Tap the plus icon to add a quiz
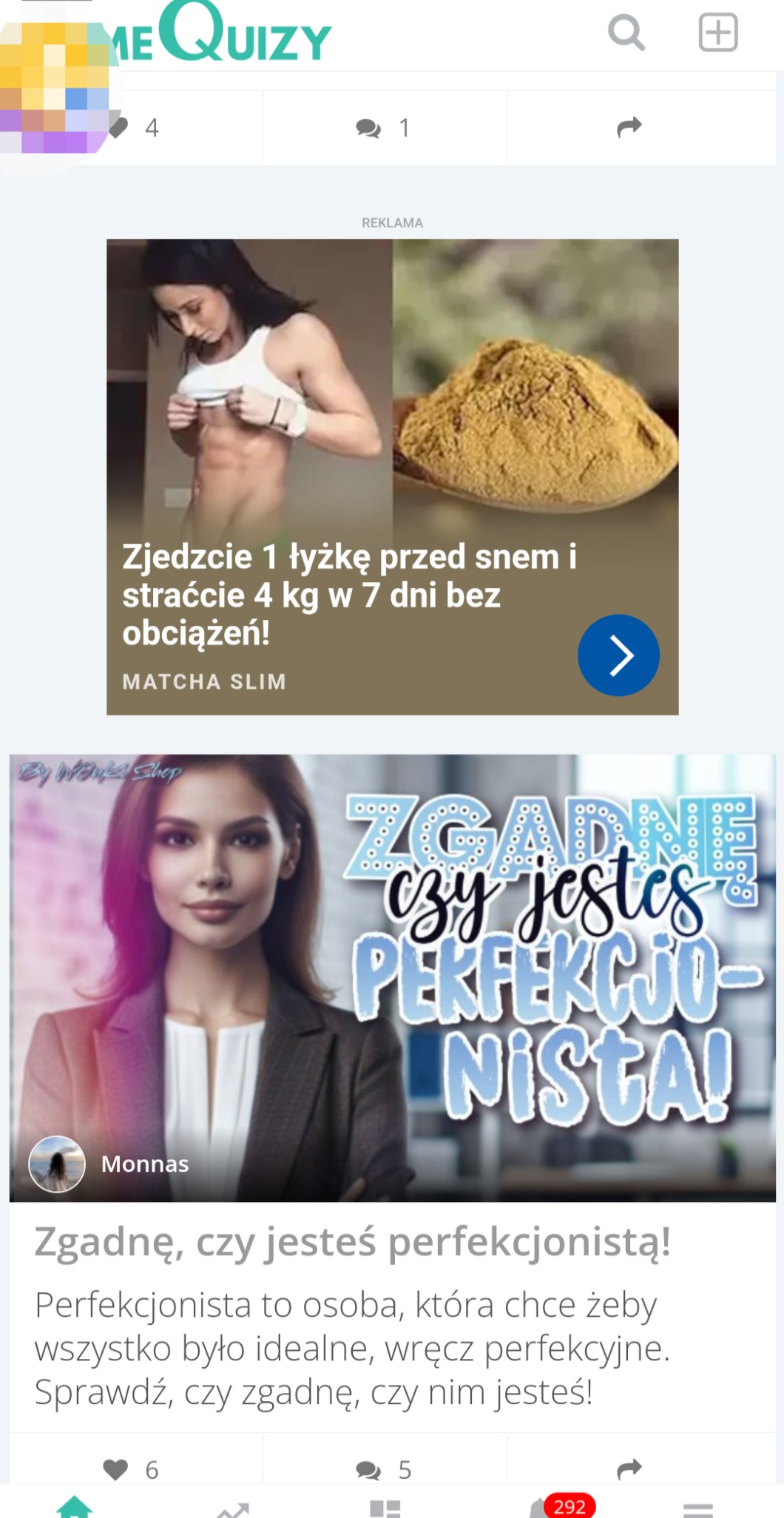Image resolution: width=784 pixels, height=1518 pixels. [x=718, y=33]
